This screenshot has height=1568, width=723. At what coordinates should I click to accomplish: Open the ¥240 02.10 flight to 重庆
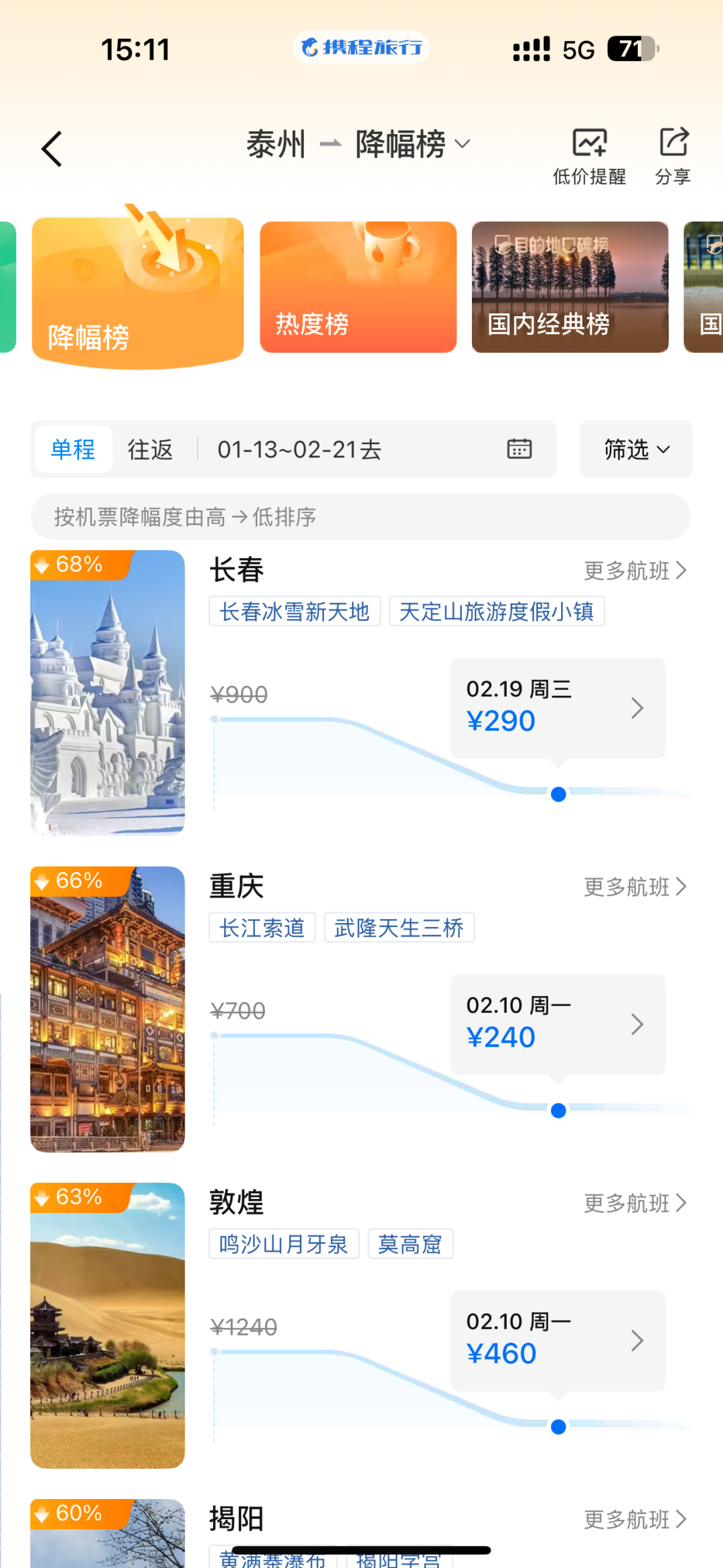click(x=558, y=1024)
